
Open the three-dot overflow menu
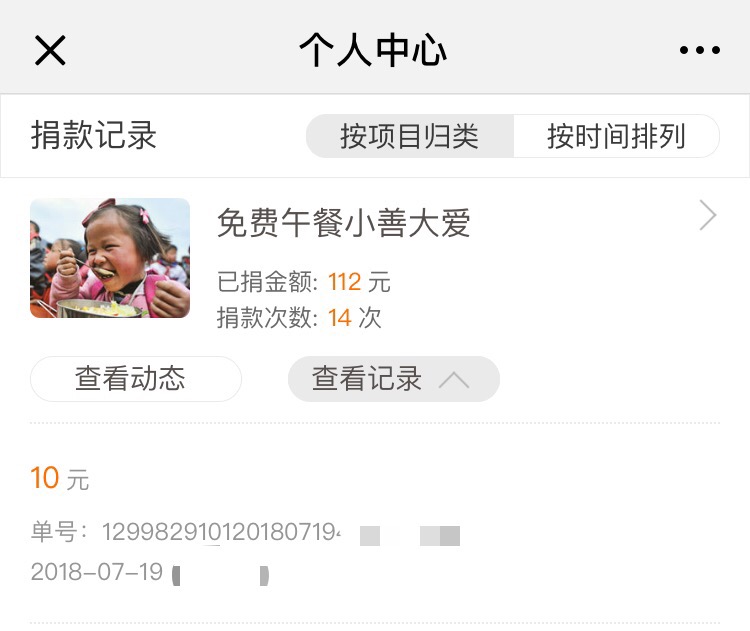point(699,50)
